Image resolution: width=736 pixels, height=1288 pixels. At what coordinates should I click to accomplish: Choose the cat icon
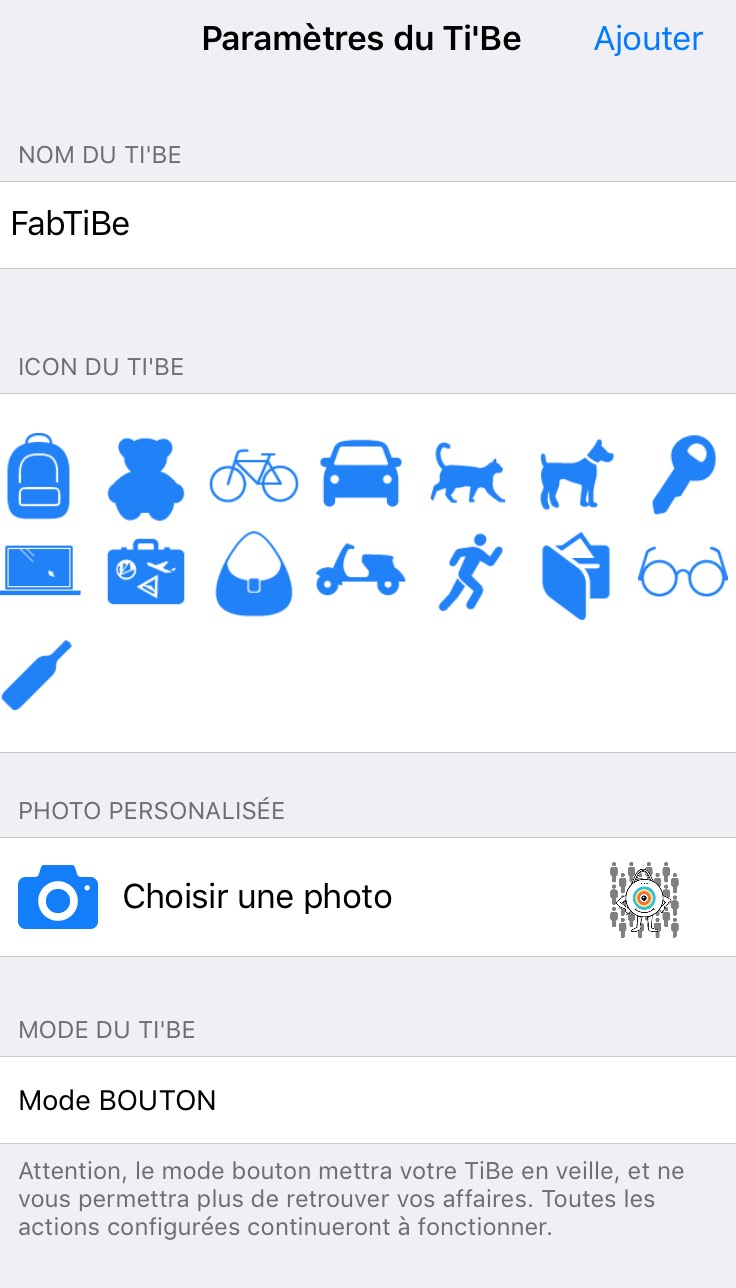pos(468,473)
